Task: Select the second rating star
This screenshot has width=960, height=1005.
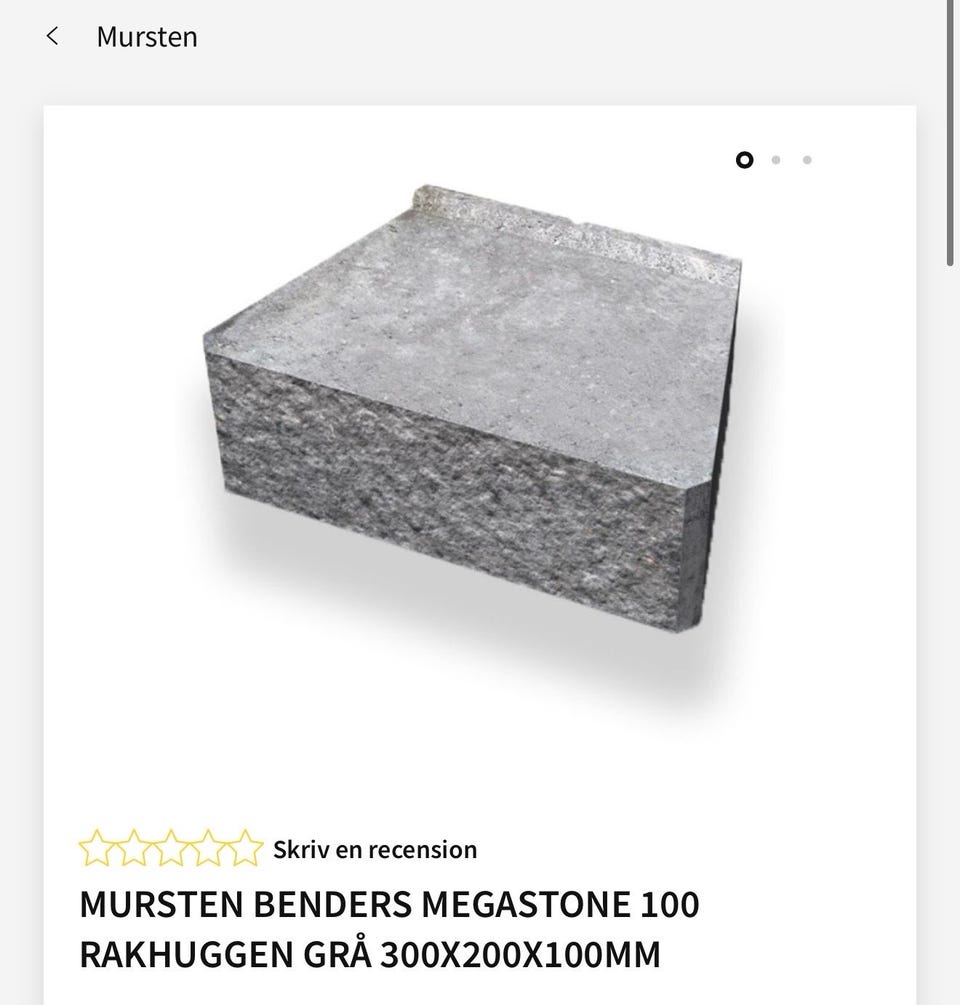Action: point(135,847)
